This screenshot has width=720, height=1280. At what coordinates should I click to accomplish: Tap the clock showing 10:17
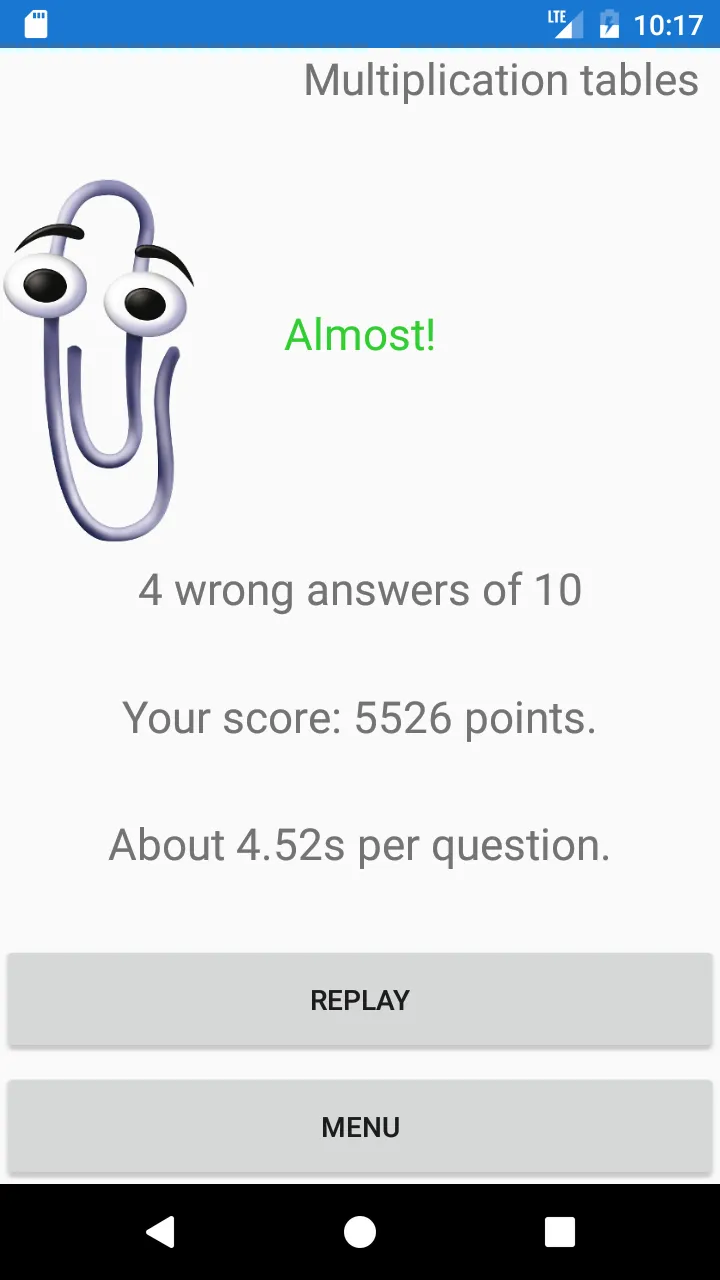[669, 23]
